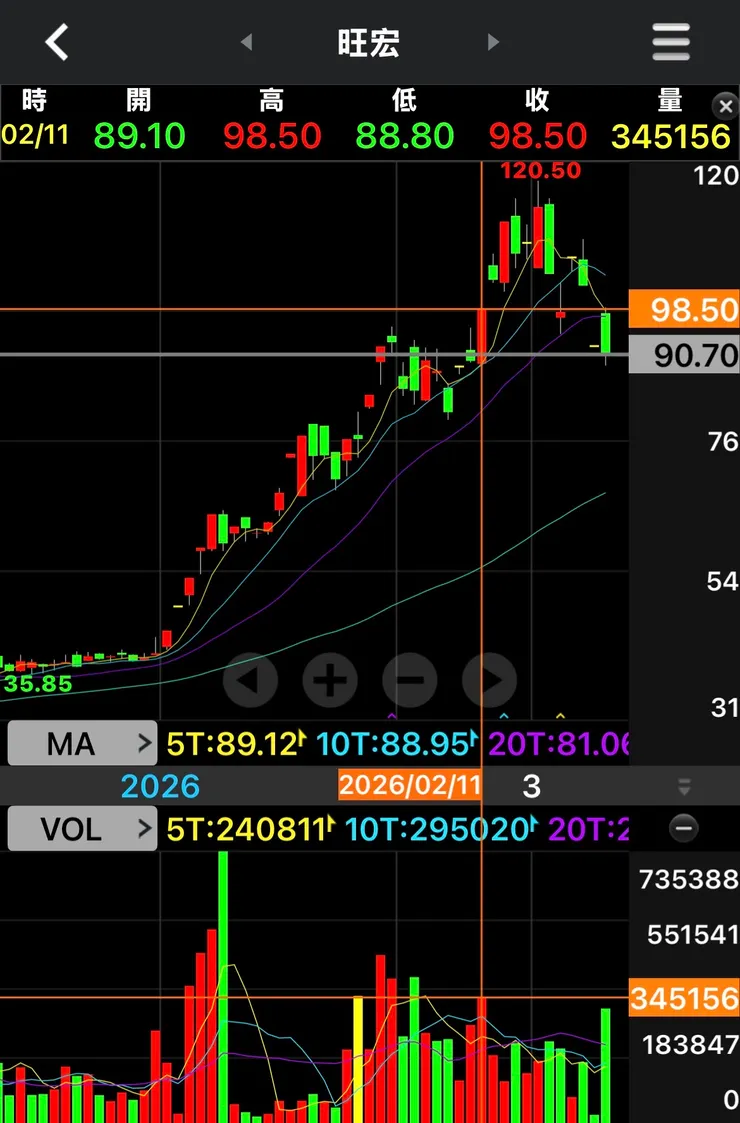Collapse the volume panel with the minus button
Screen dimensions: 740x1123
pyautogui.click(x=684, y=828)
